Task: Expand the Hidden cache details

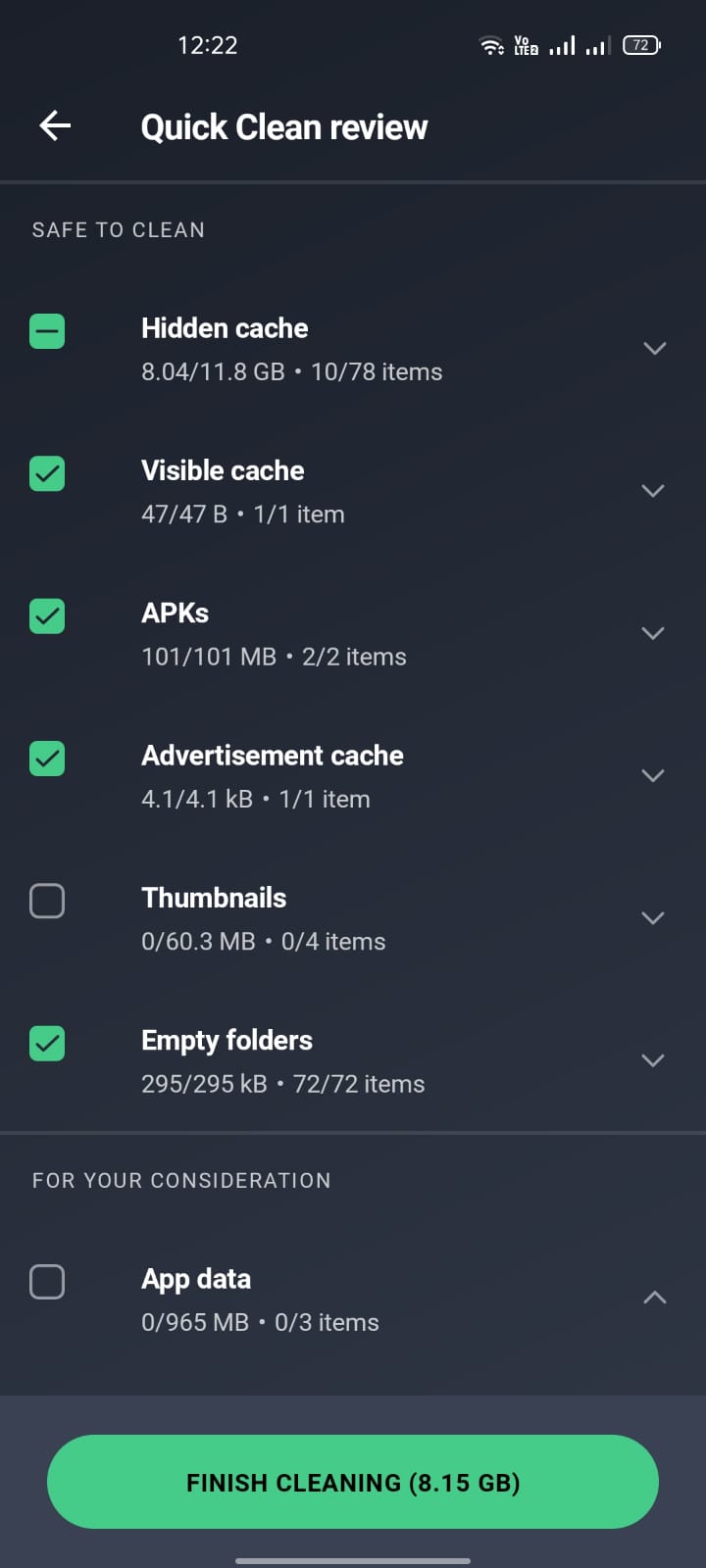Action: (x=653, y=348)
